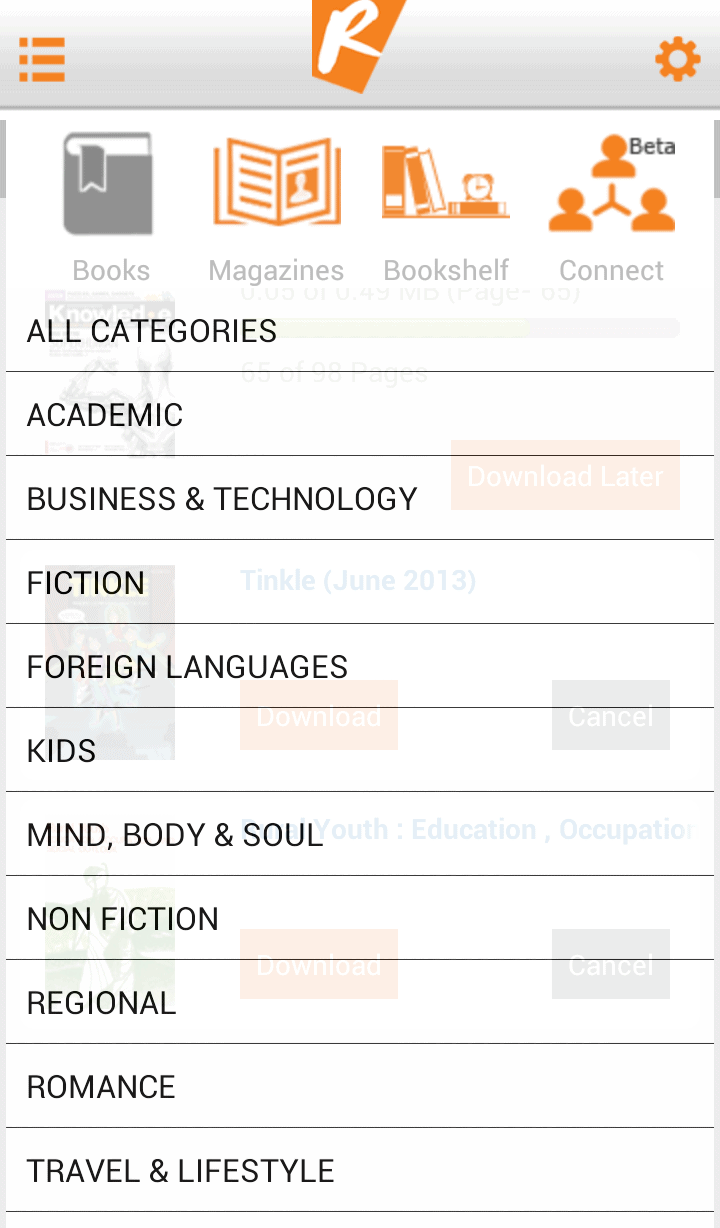The height and width of the screenshot is (1228, 720).
Task: Open the settings gear
Action: [x=677, y=60]
